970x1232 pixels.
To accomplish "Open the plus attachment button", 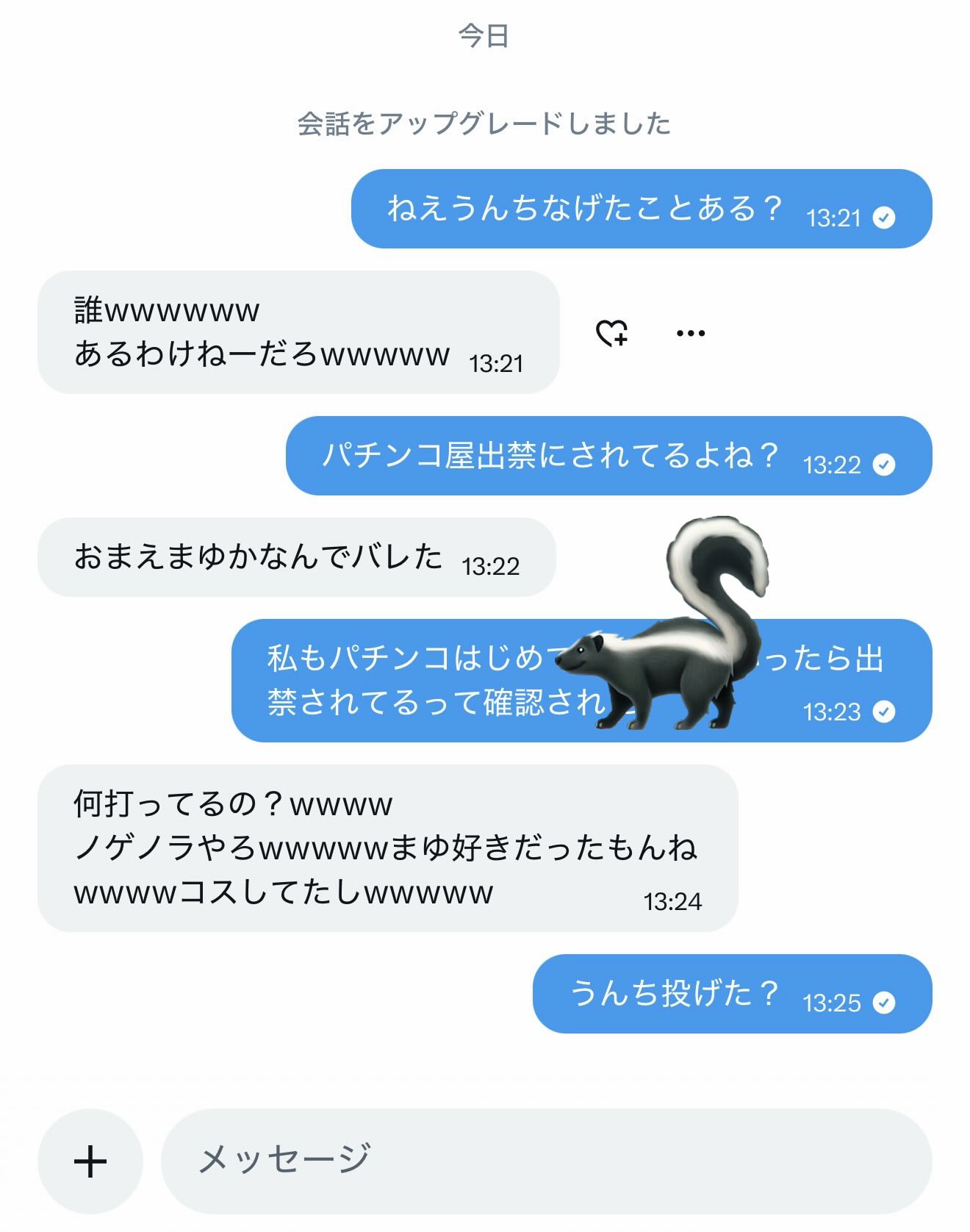I will [90, 1161].
